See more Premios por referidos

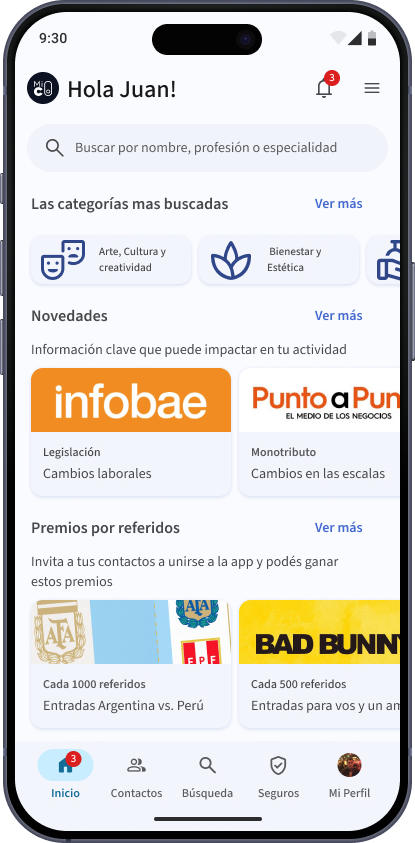(339, 527)
